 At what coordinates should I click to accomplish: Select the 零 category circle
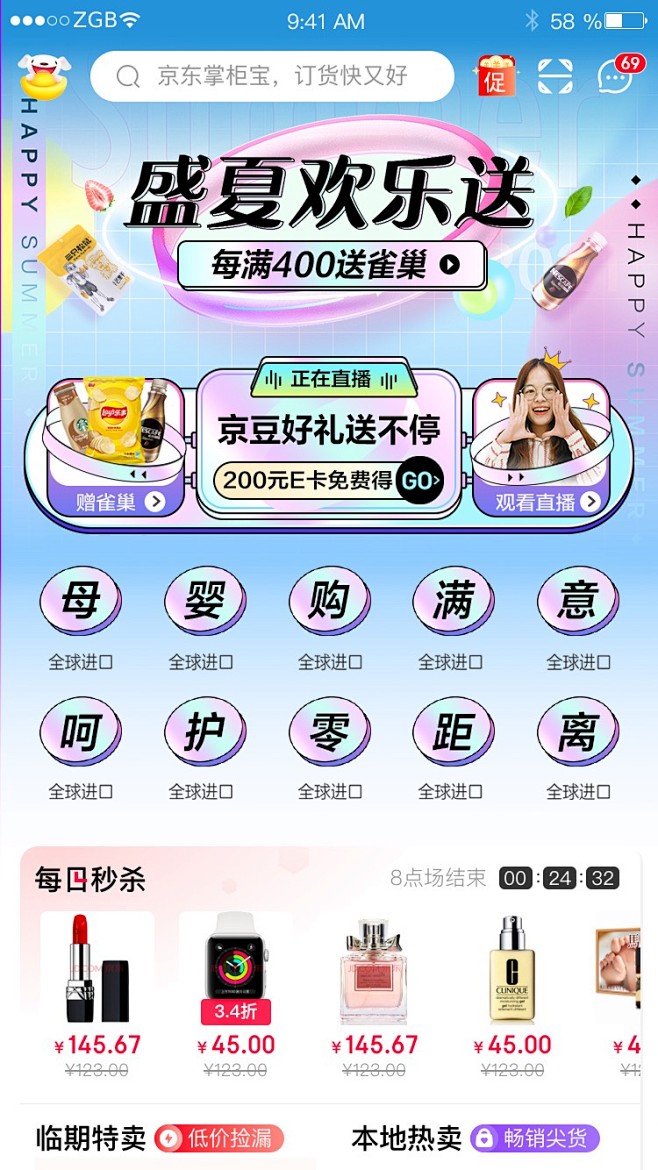[x=330, y=731]
